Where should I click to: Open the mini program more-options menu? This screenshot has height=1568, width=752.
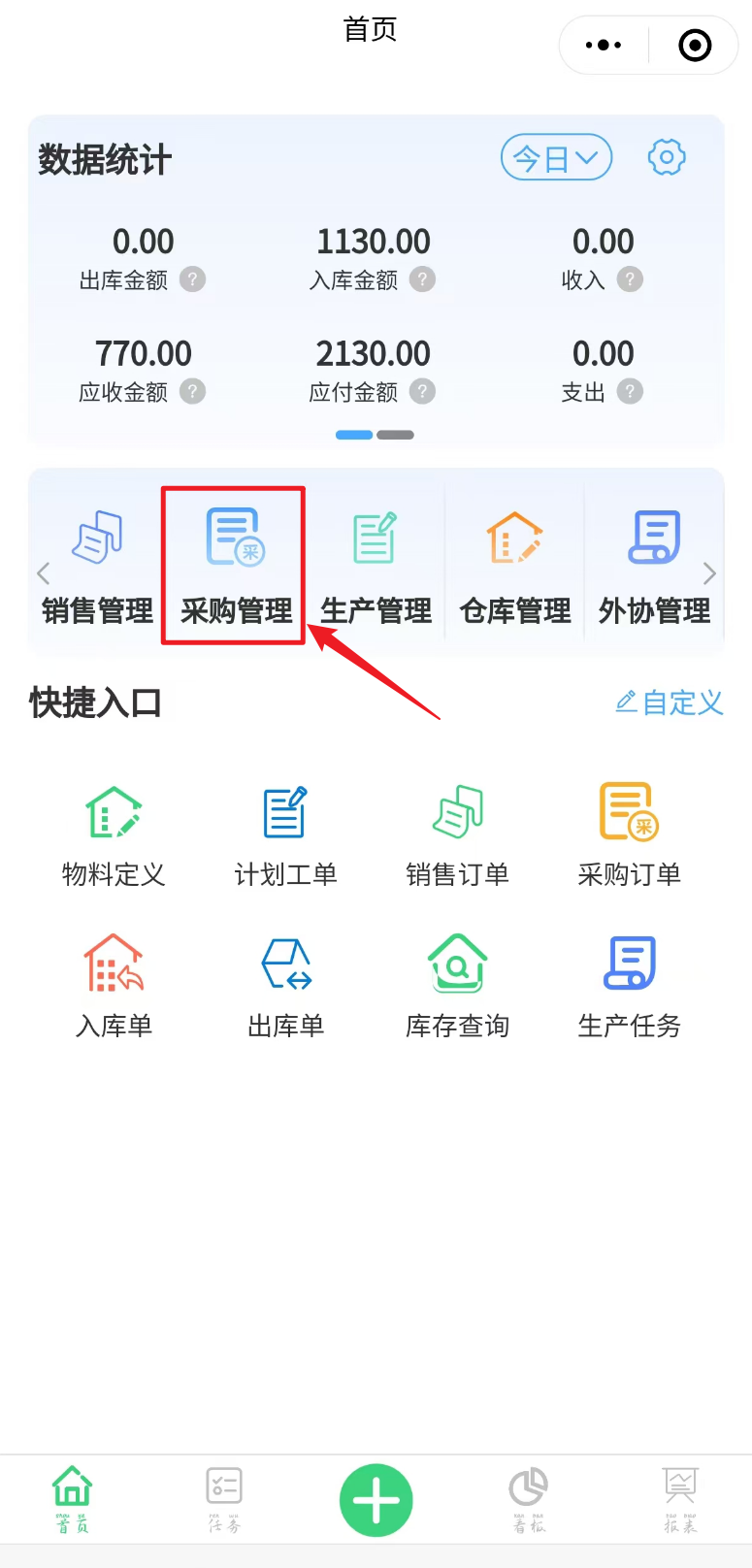click(x=604, y=46)
